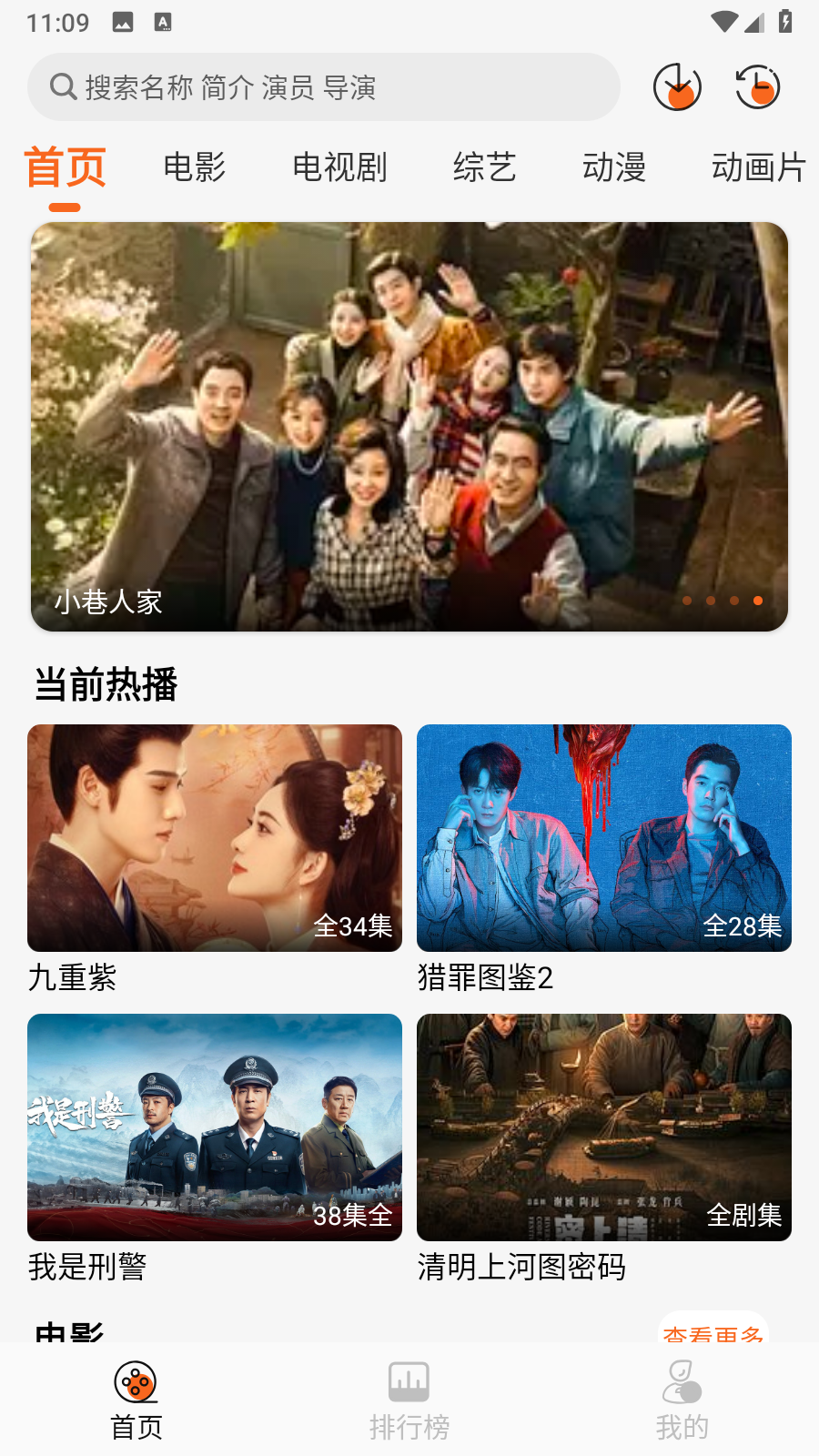
Task: Switch to the 电影 tab
Action: click(x=194, y=167)
